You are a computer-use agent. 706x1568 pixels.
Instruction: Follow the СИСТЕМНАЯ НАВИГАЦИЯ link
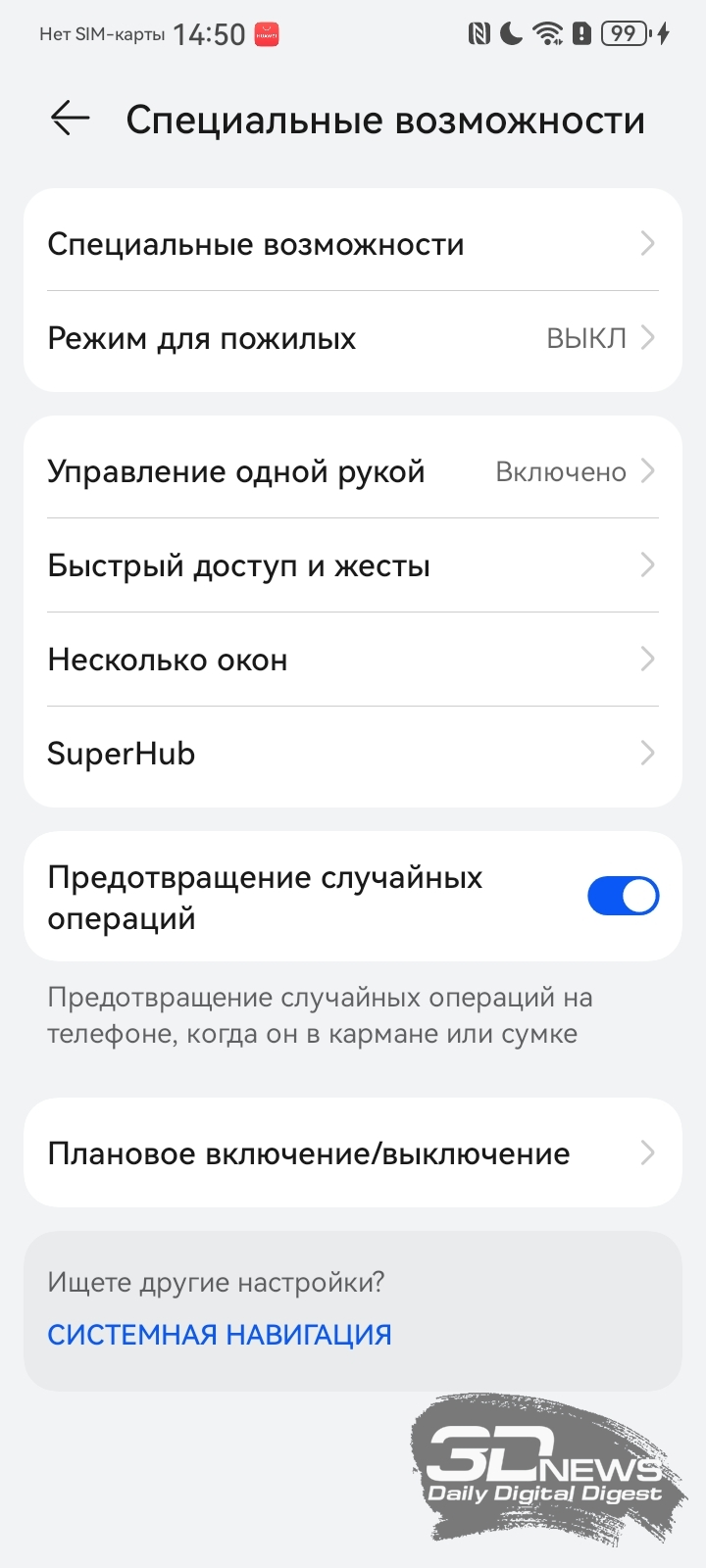[x=220, y=1335]
